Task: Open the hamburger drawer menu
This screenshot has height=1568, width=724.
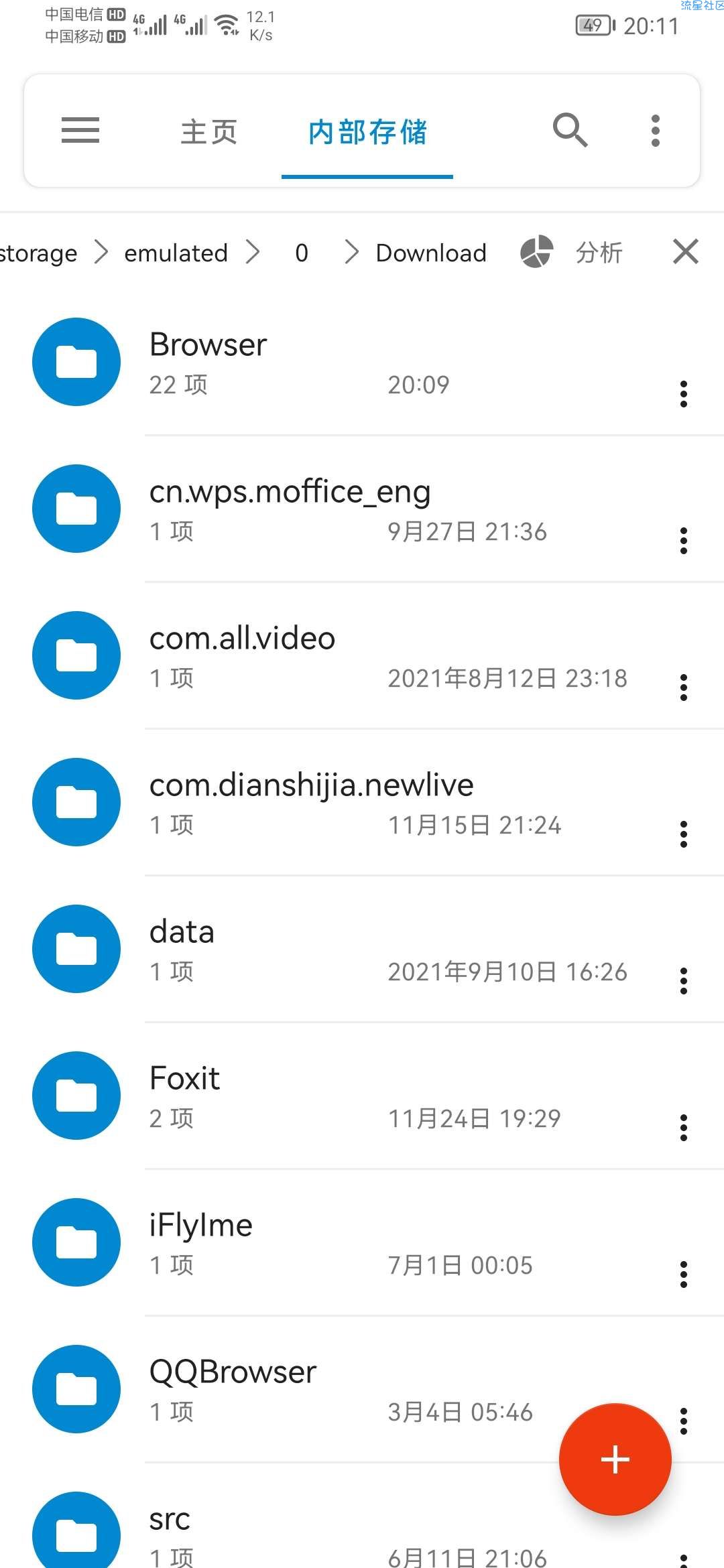Action: (x=80, y=130)
